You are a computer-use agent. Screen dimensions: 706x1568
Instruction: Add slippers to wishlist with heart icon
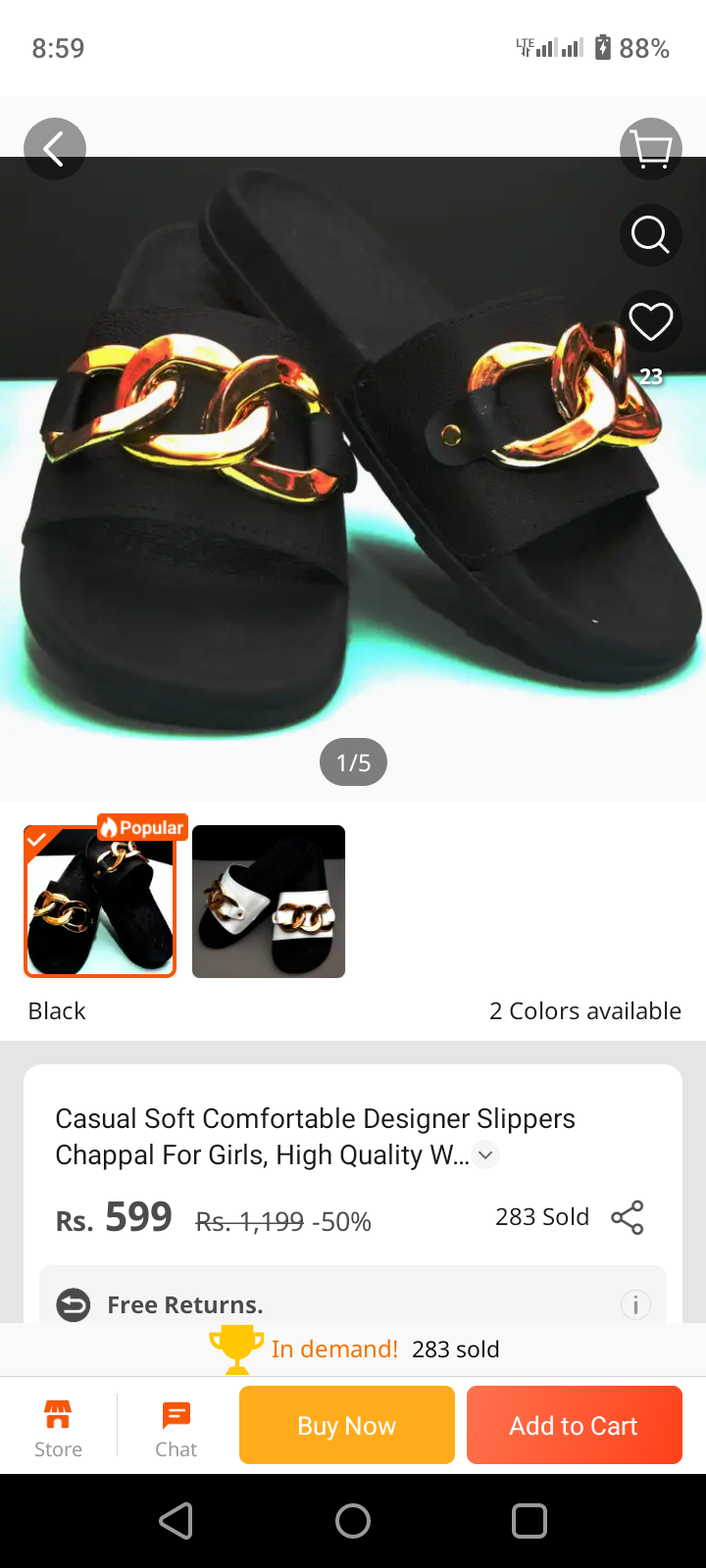coord(651,321)
